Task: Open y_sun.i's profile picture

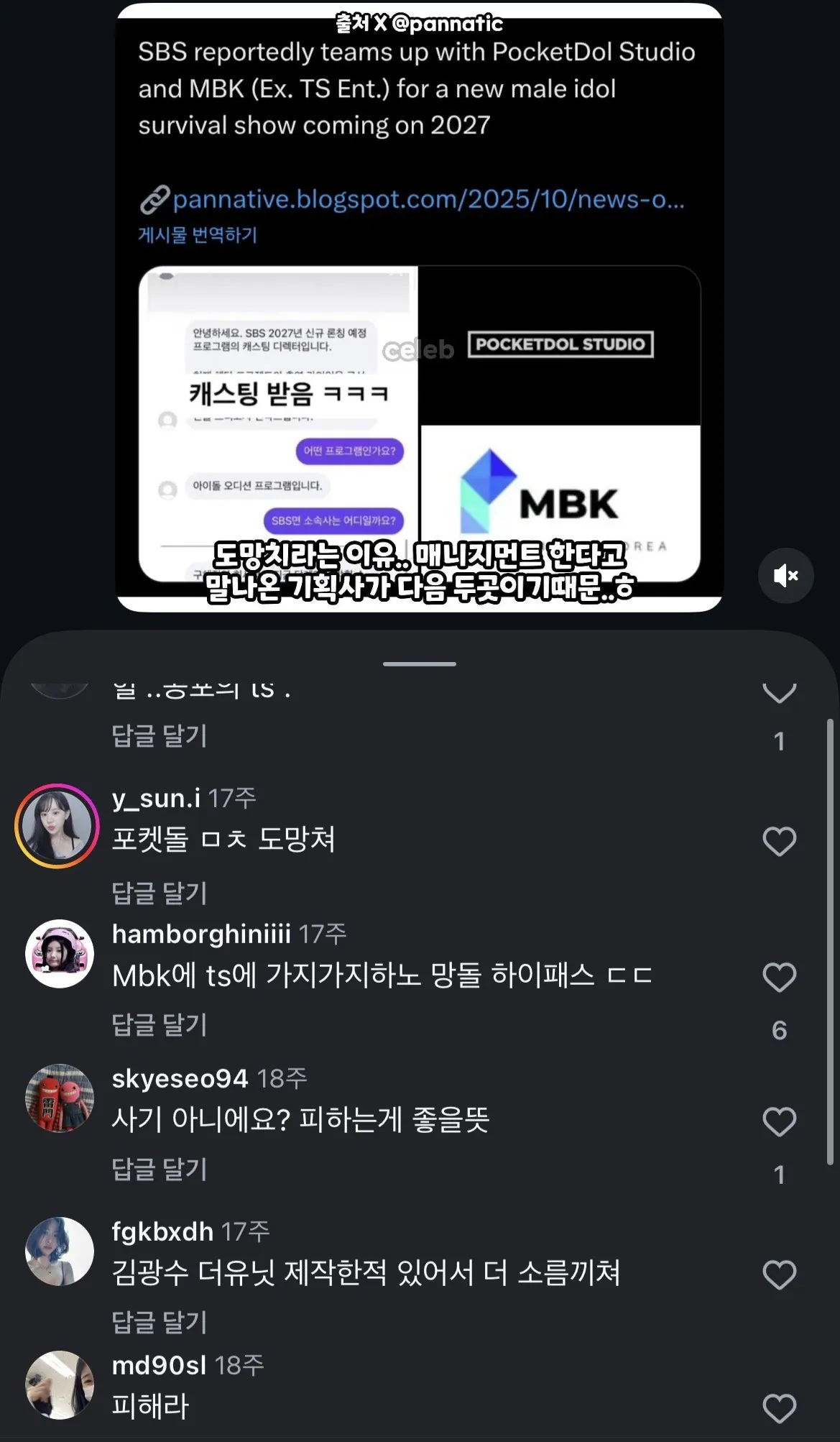Action: click(x=57, y=826)
